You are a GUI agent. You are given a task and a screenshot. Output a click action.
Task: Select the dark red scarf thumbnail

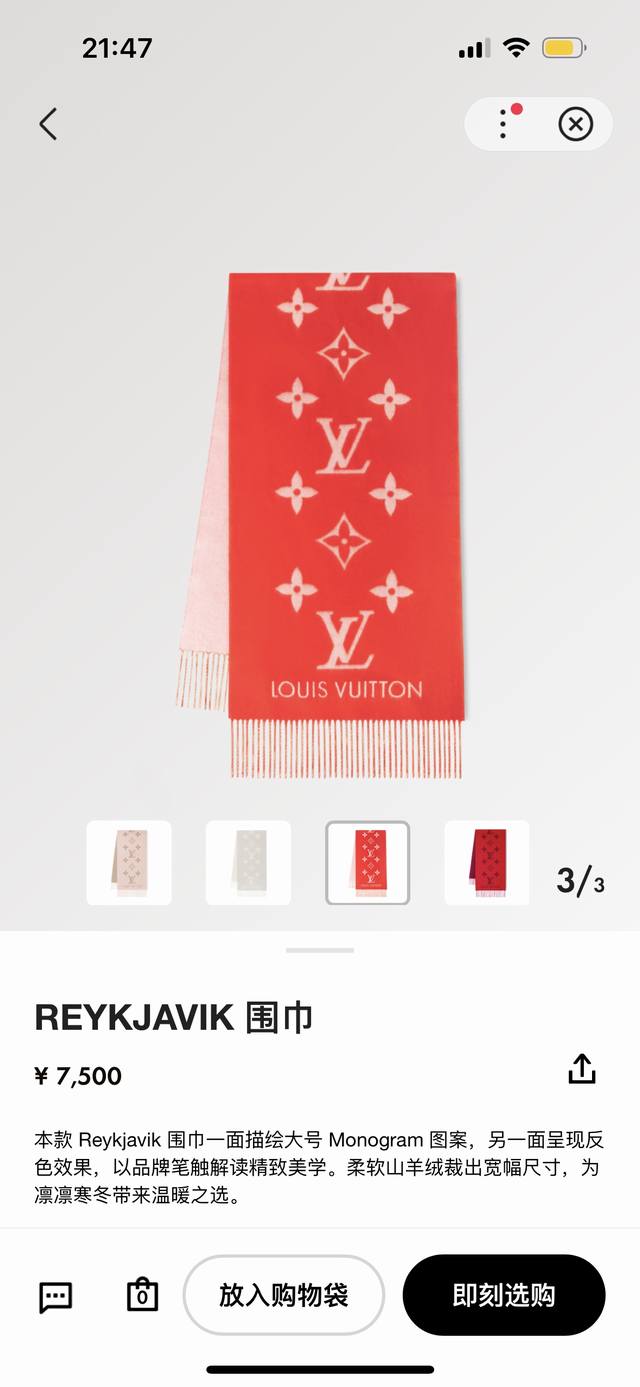tap(487, 863)
